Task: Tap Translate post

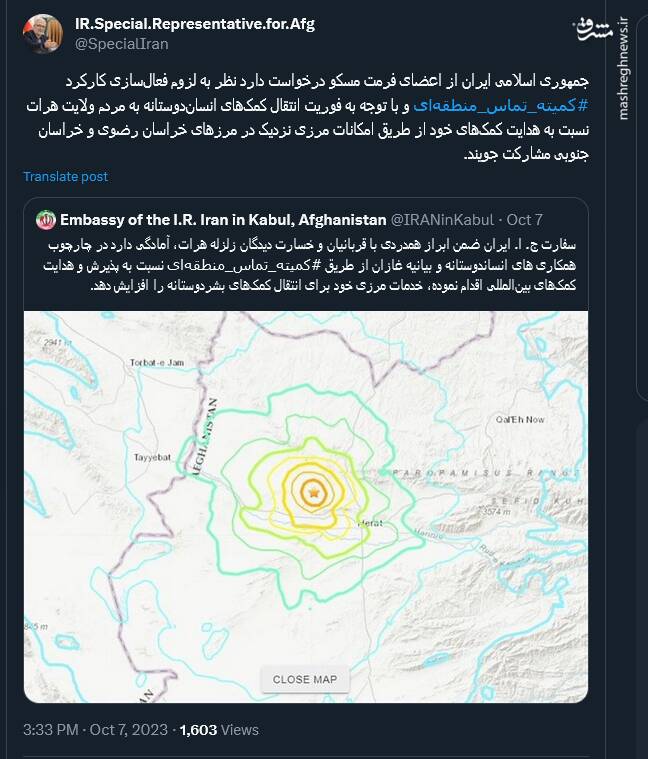Action: tap(66, 177)
